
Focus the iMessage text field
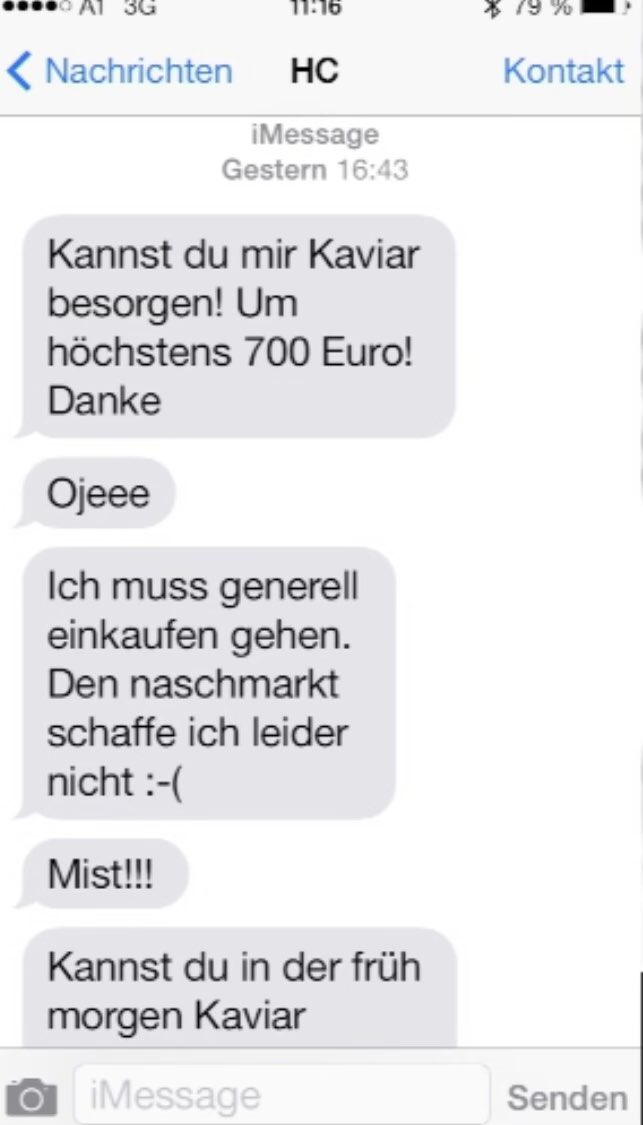pos(282,1095)
